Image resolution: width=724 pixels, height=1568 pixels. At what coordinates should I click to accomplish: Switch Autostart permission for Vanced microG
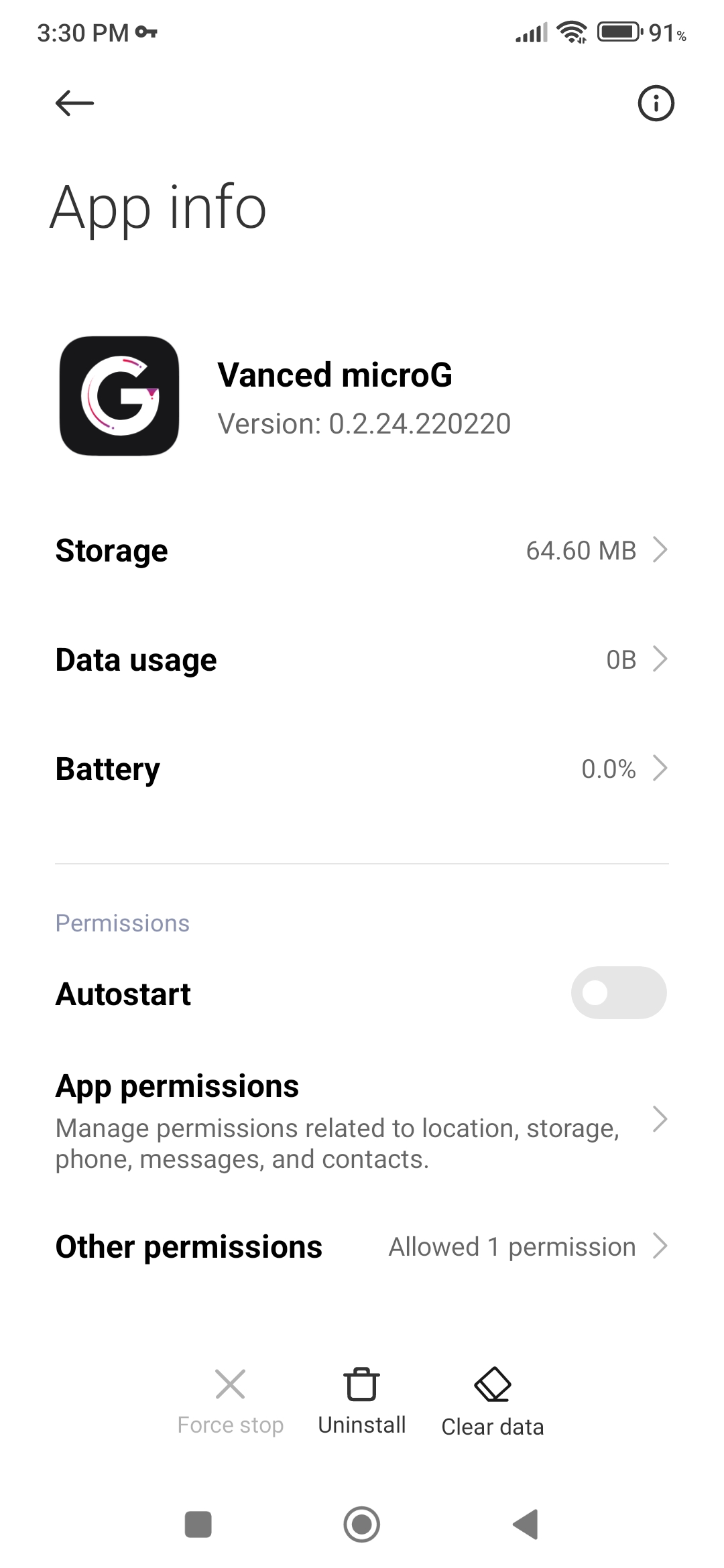pyautogui.click(x=618, y=993)
